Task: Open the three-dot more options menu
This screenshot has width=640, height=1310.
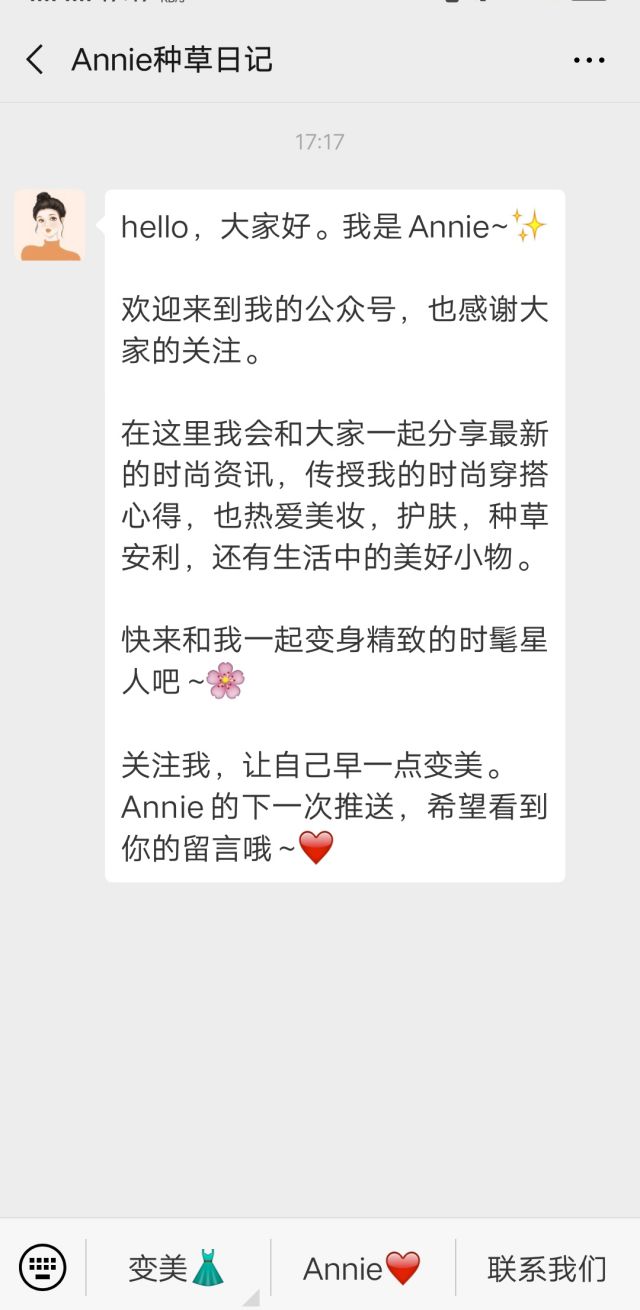Action: (x=589, y=60)
